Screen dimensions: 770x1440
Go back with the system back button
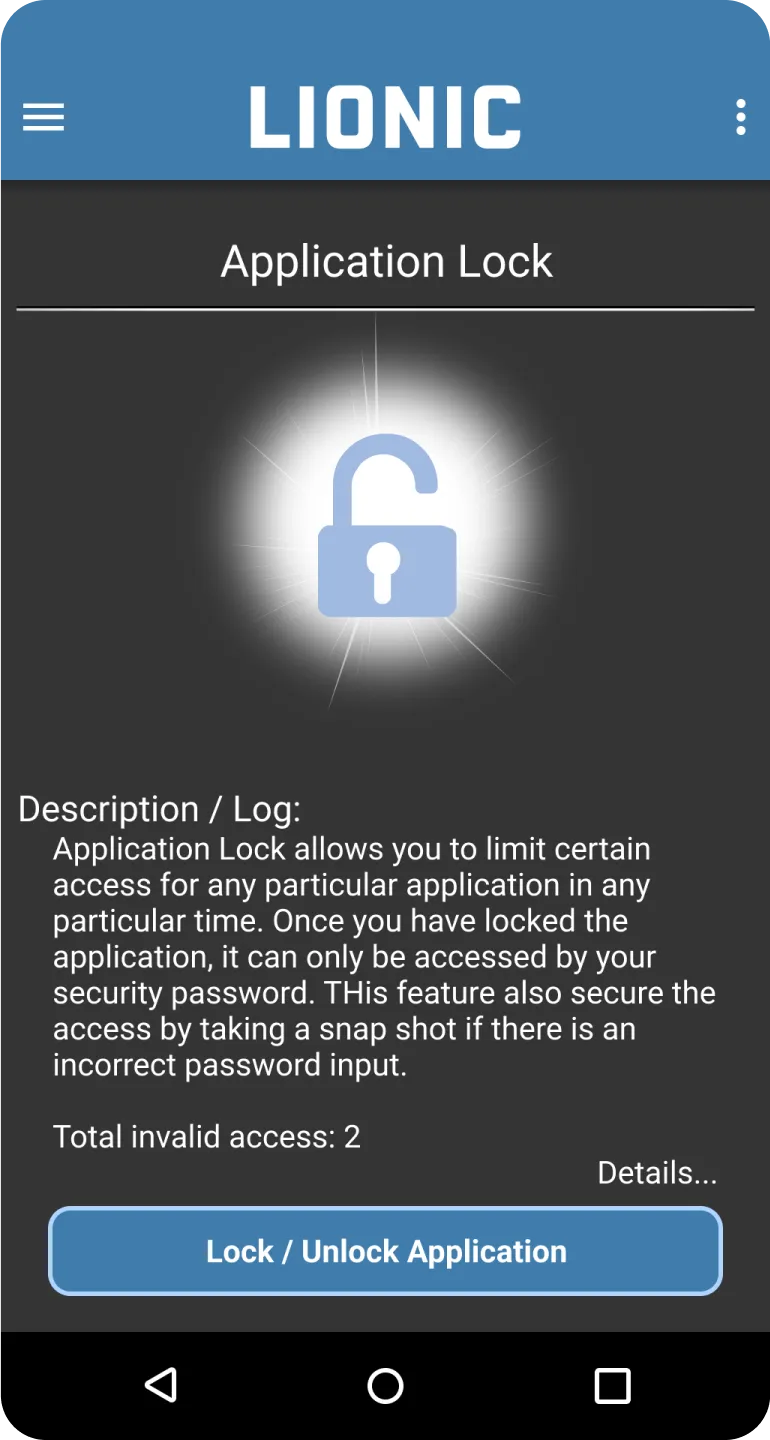tap(160, 1385)
